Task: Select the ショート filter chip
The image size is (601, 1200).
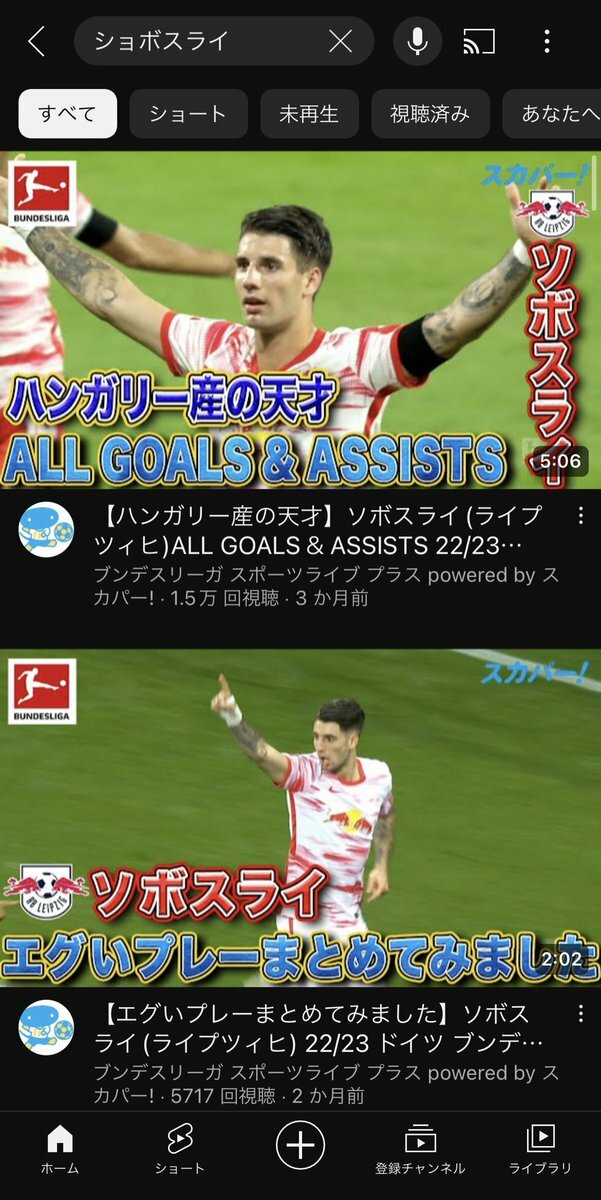Action: coord(188,114)
